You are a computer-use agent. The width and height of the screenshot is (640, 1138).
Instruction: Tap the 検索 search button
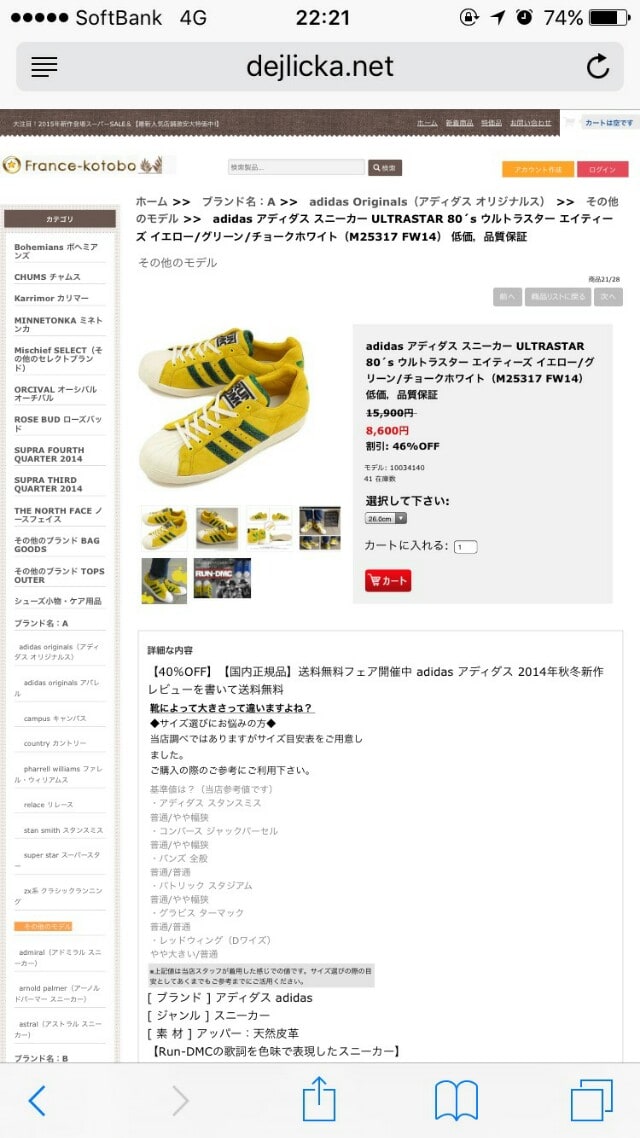[385, 168]
